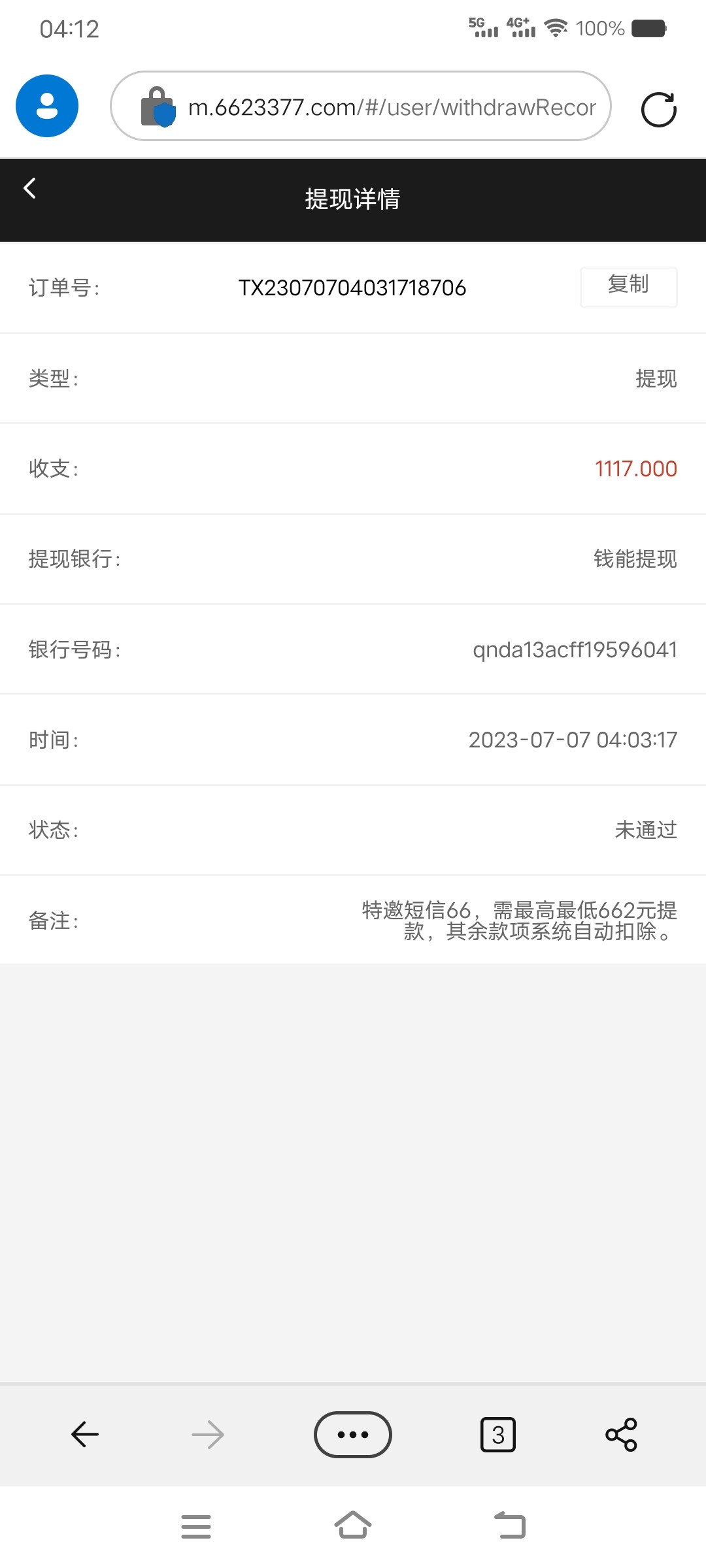Go to the phone home screen
Screen dimensions: 706x1568
point(353,1526)
